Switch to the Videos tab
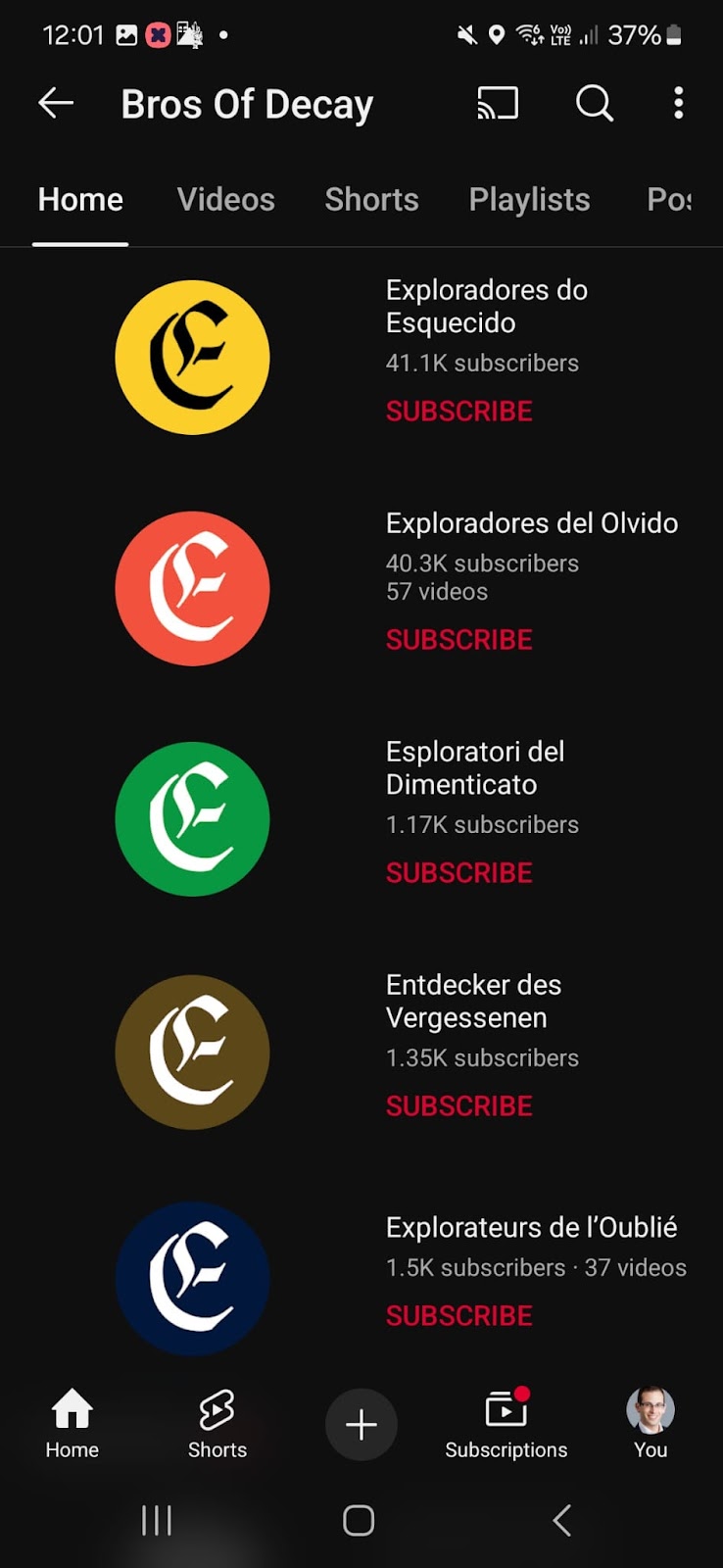This screenshot has width=723, height=1568. (x=225, y=200)
